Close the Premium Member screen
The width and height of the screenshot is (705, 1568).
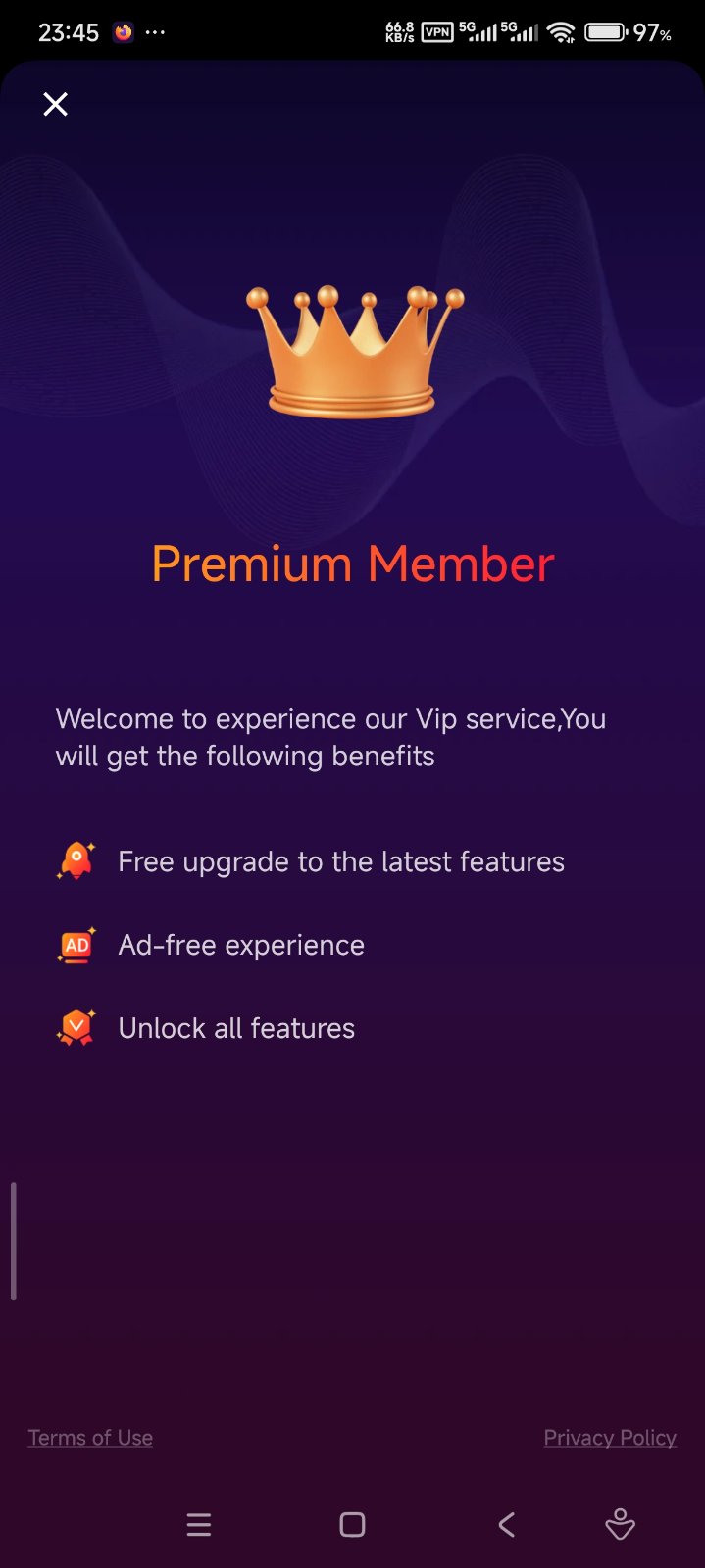[56, 104]
